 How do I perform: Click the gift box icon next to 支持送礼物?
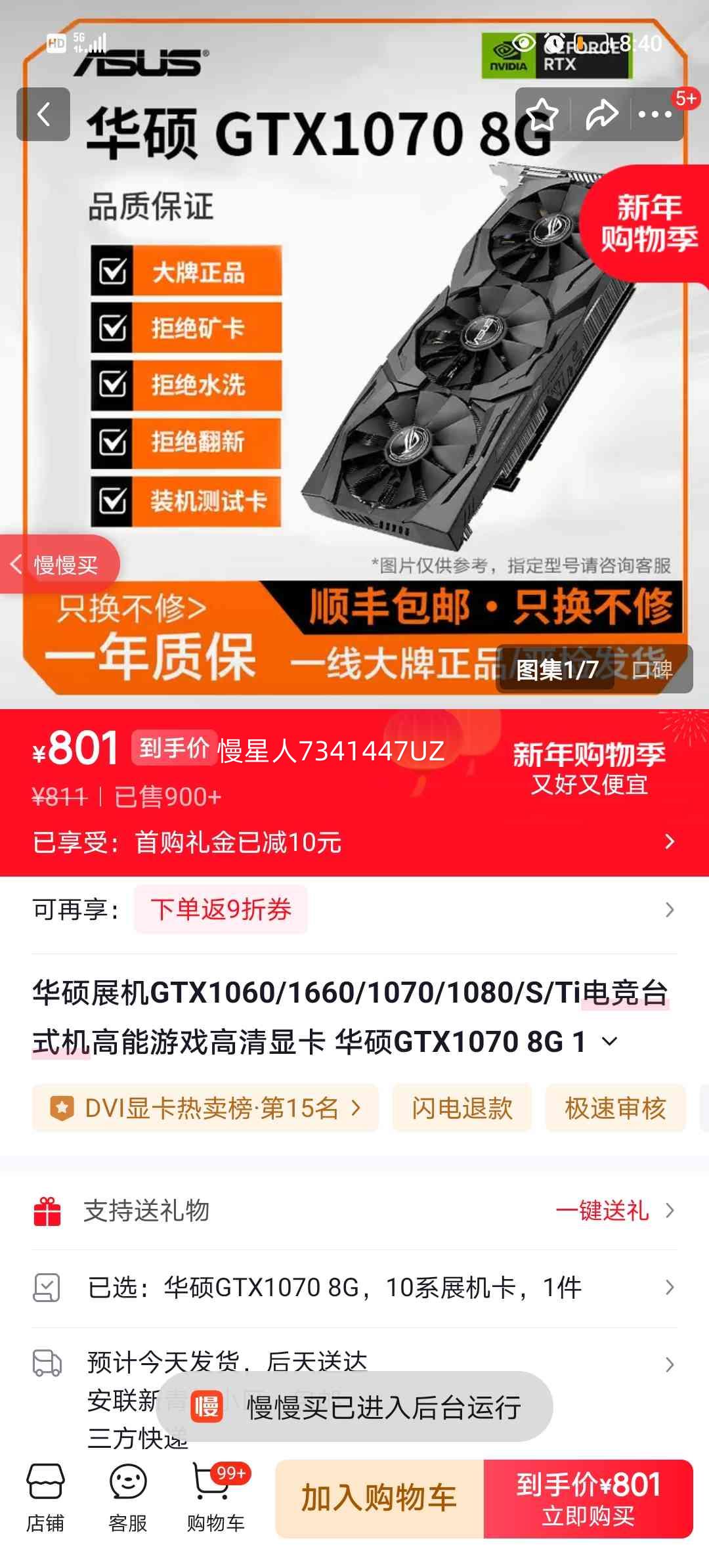(46, 1210)
